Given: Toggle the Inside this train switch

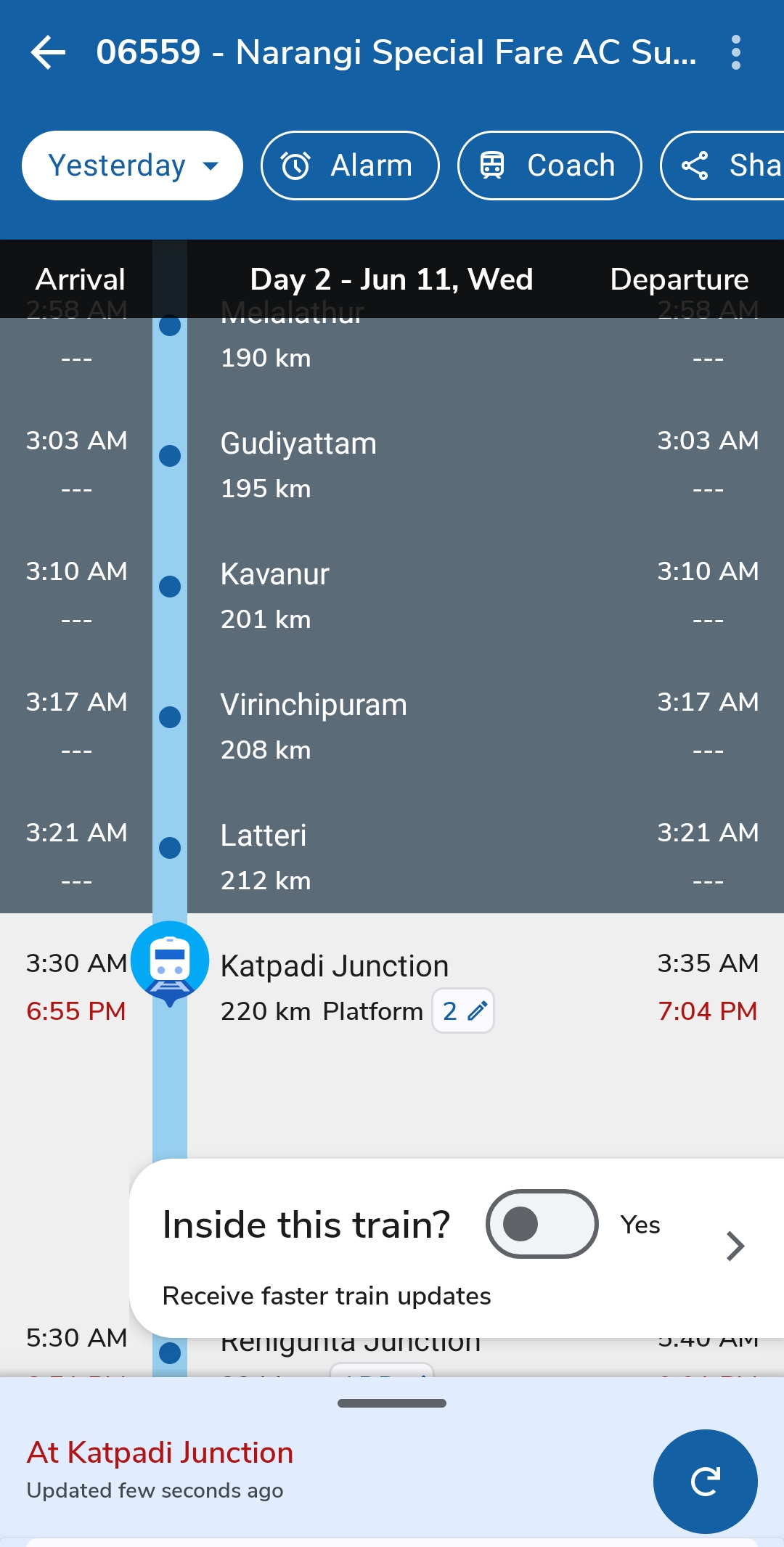Looking at the screenshot, I should pyautogui.click(x=542, y=1224).
